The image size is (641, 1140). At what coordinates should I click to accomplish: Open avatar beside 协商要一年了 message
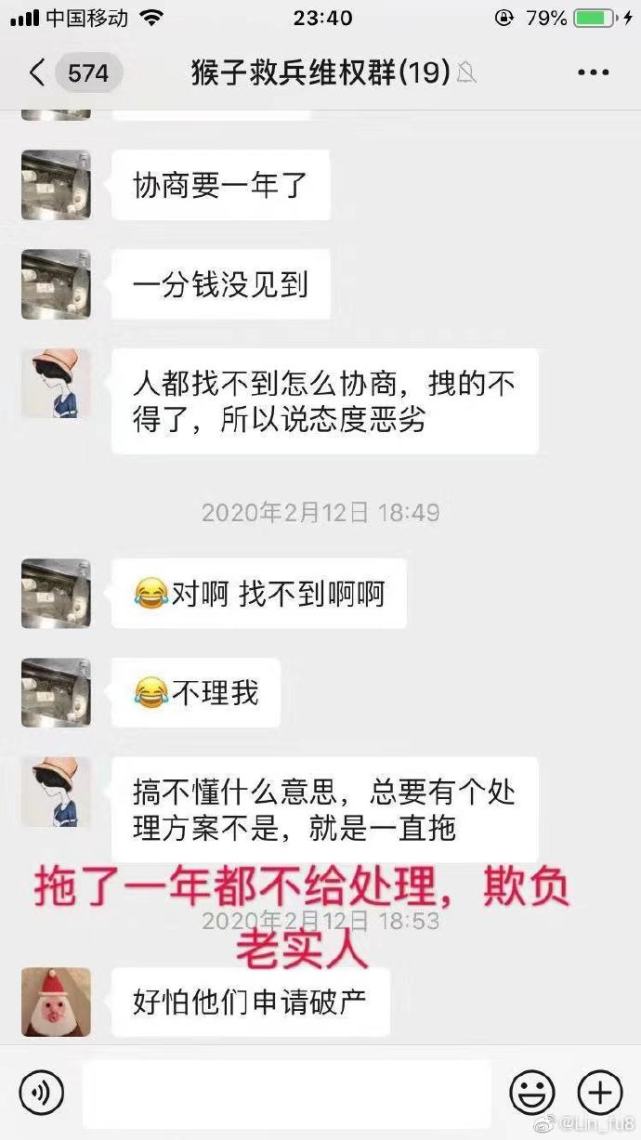coord(56,185)
